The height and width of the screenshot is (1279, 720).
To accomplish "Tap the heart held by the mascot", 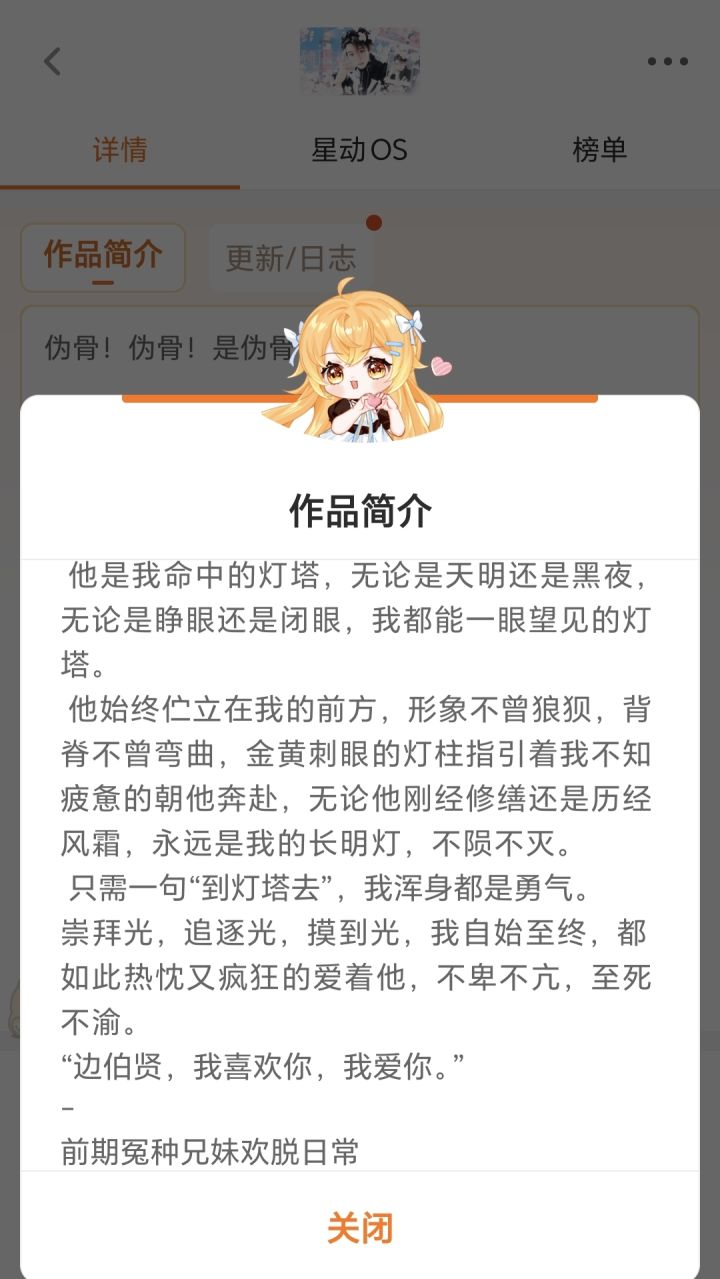I will (372, 399).
